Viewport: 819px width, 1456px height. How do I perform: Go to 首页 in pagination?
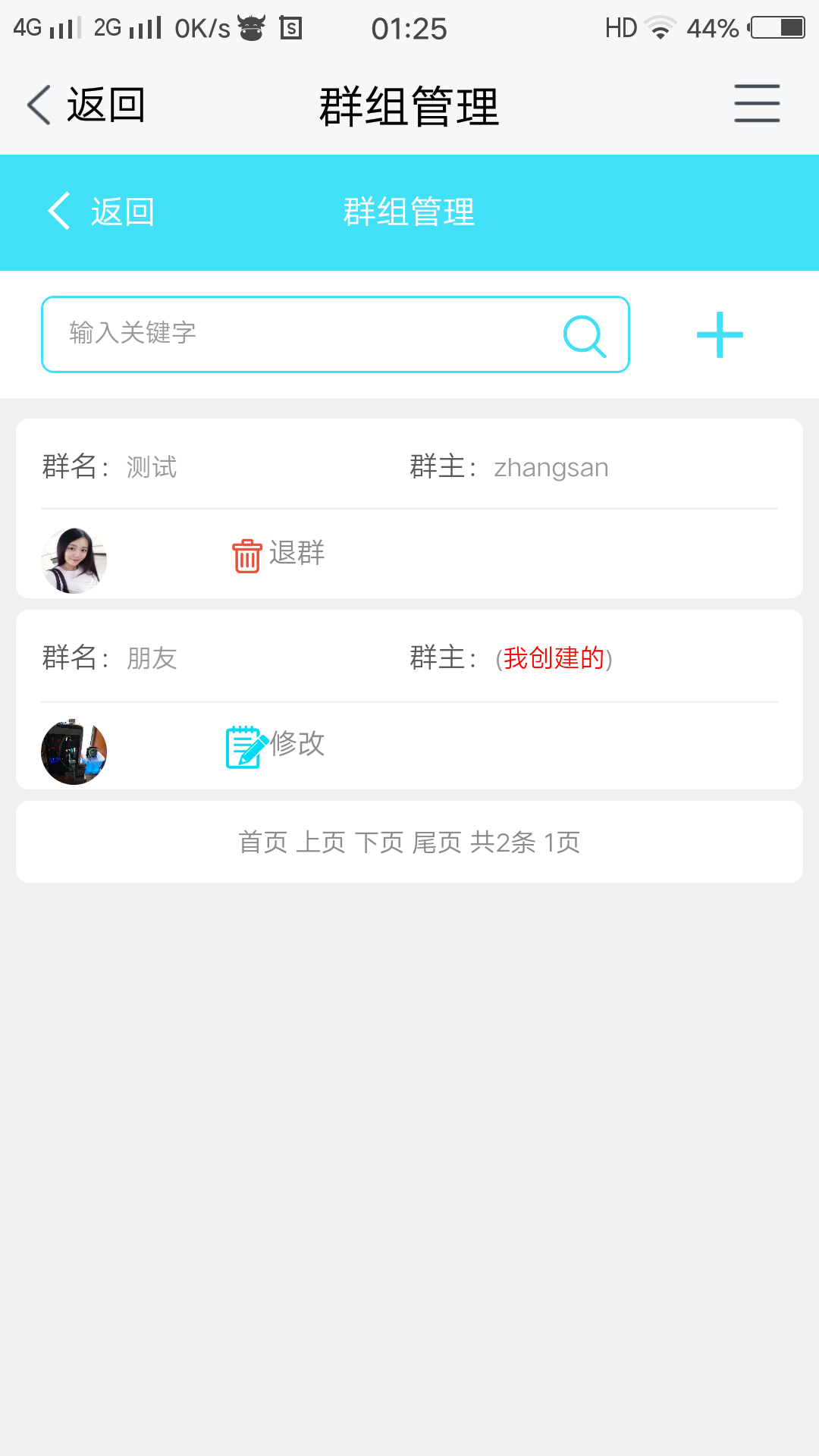coord(263,843)
